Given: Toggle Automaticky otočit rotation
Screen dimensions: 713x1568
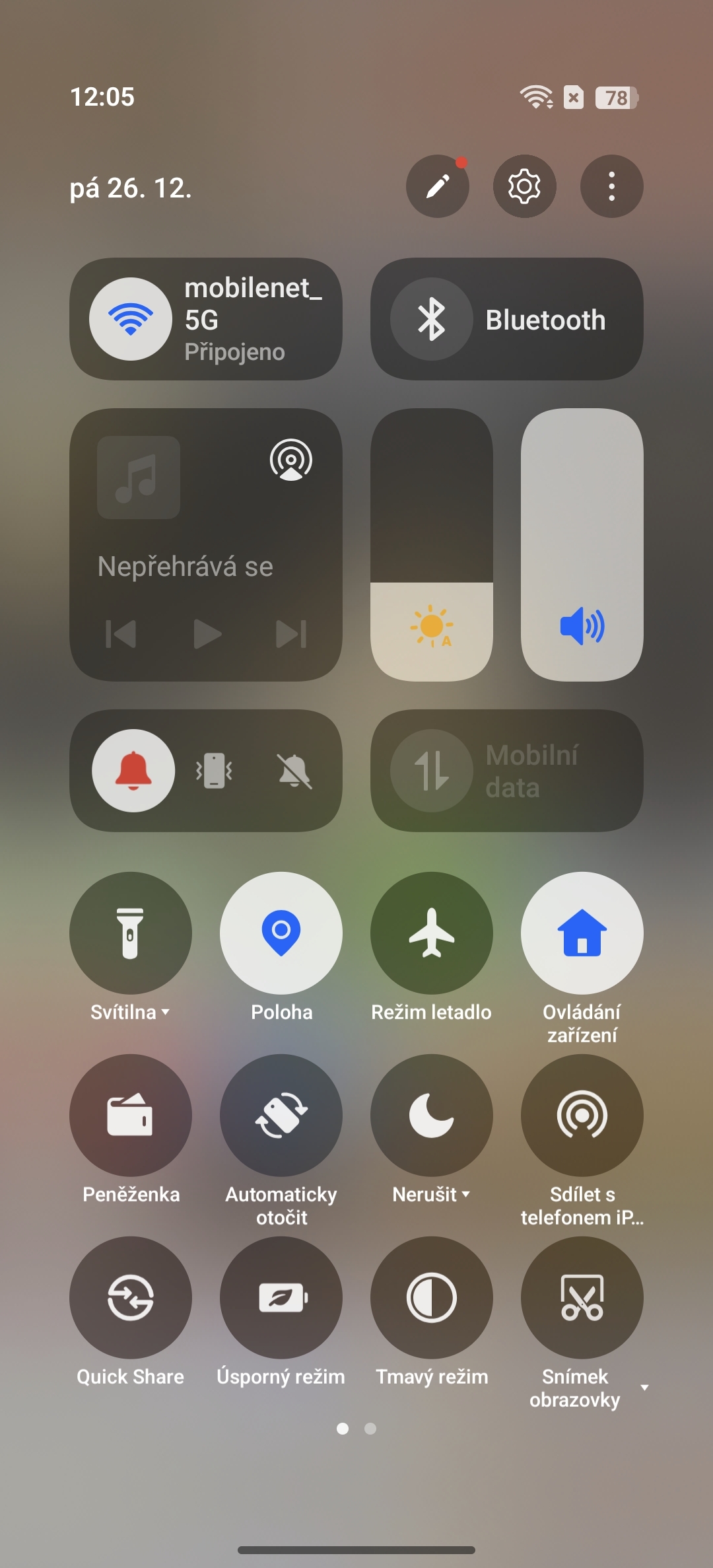Looking at the screenshot, I should point(281,1115).
